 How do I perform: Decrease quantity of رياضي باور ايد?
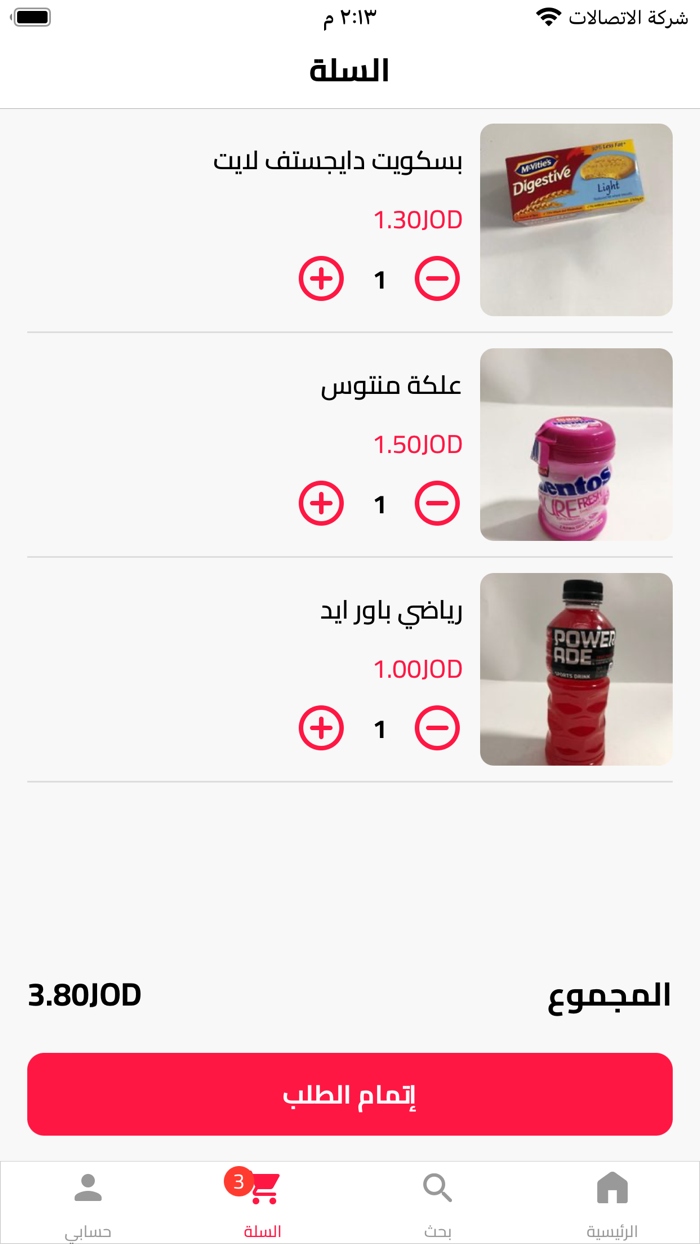[437, 728]
